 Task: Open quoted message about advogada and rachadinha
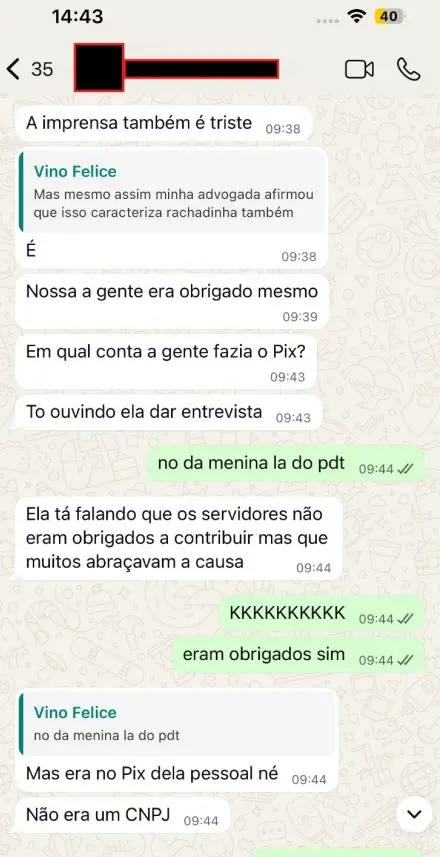(173, 192)
